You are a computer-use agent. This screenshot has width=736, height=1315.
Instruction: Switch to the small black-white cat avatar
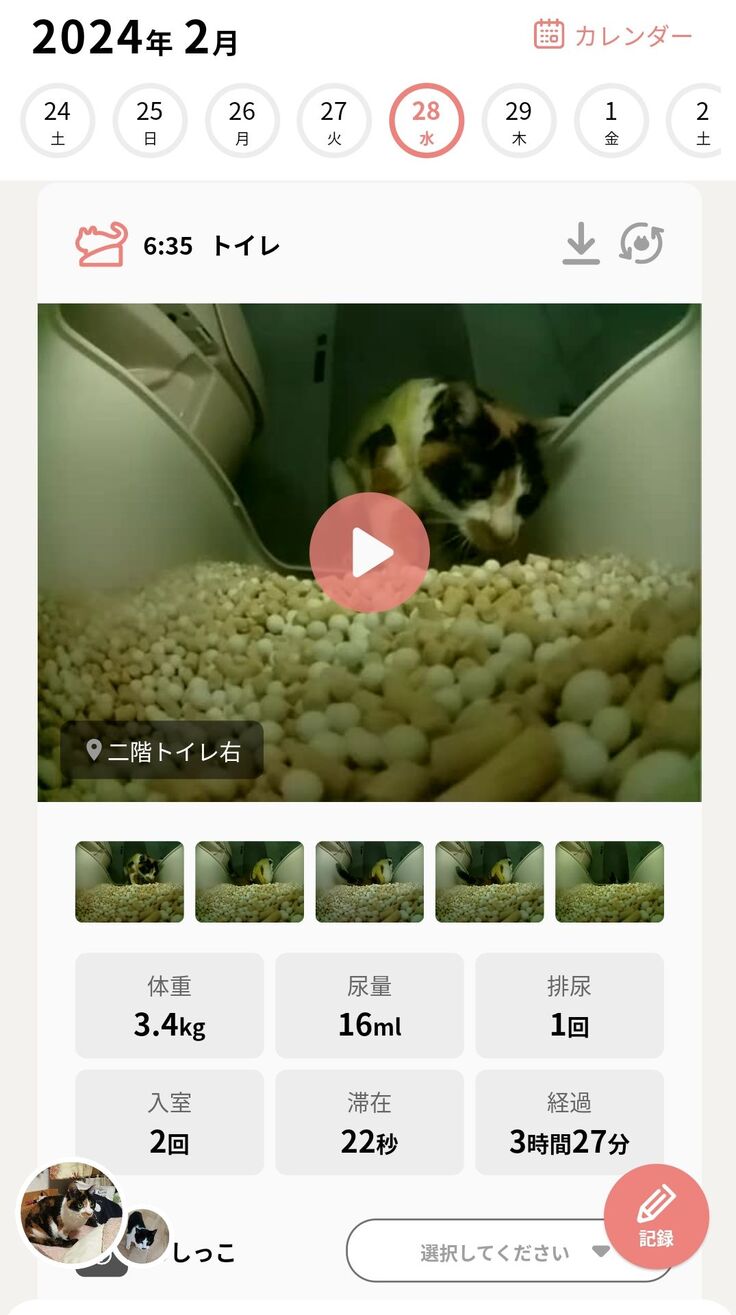point(146,1235)
